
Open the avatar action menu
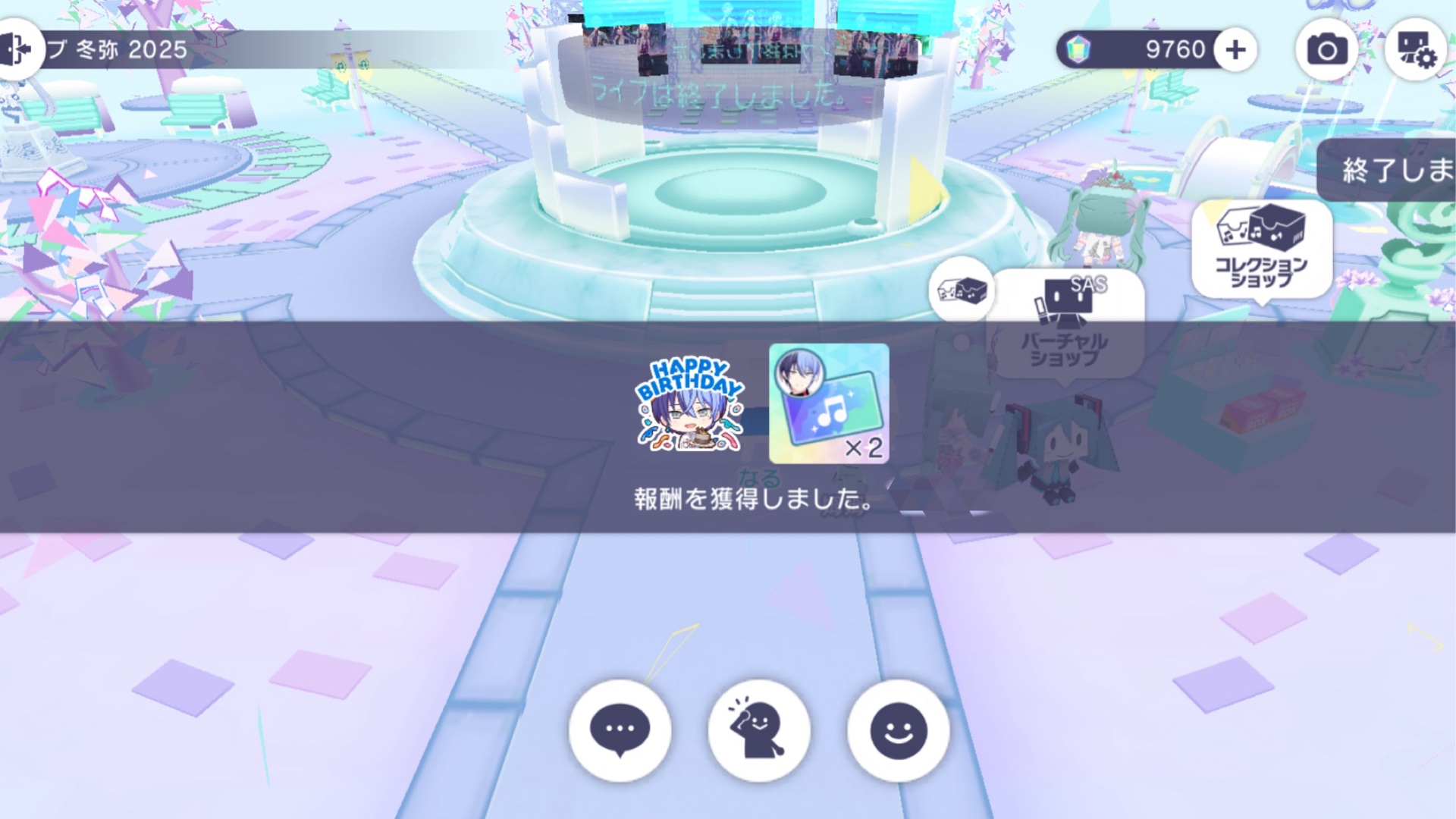(x=758, y=730)
